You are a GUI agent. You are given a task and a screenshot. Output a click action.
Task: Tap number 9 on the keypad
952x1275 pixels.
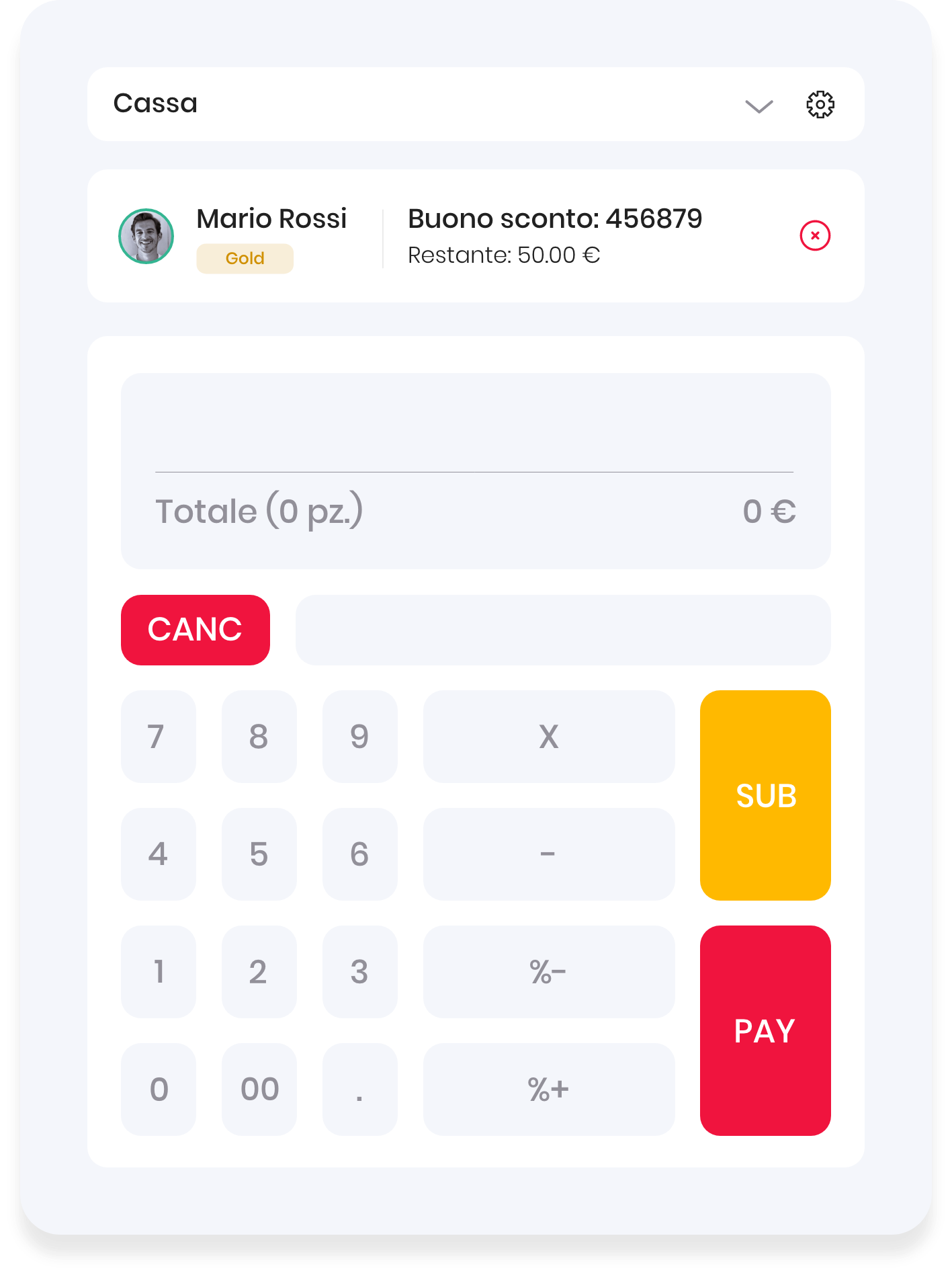[x=359, y=737]
